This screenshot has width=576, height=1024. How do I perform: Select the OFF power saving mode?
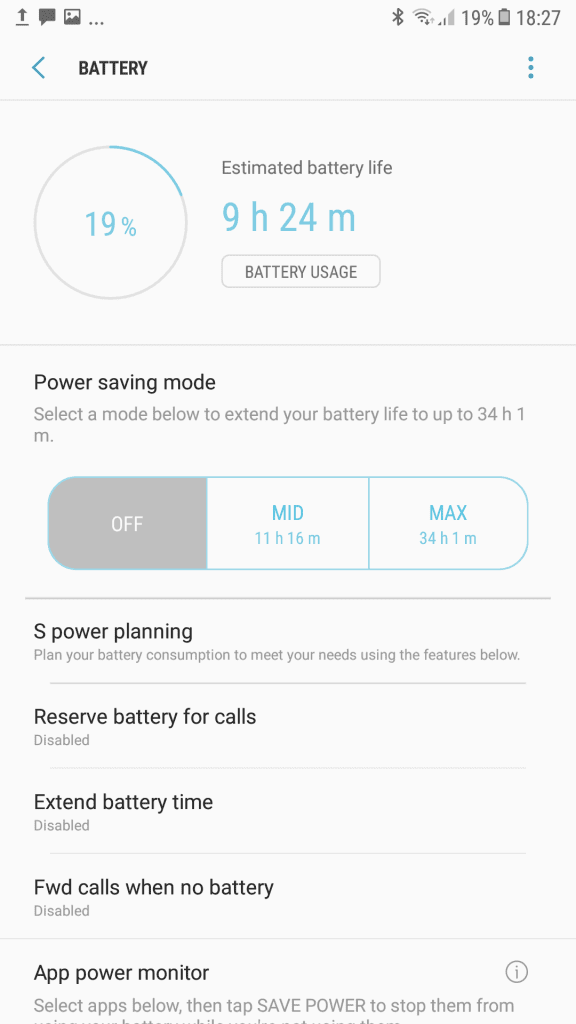pyautogui.click(x=127, y=523)
